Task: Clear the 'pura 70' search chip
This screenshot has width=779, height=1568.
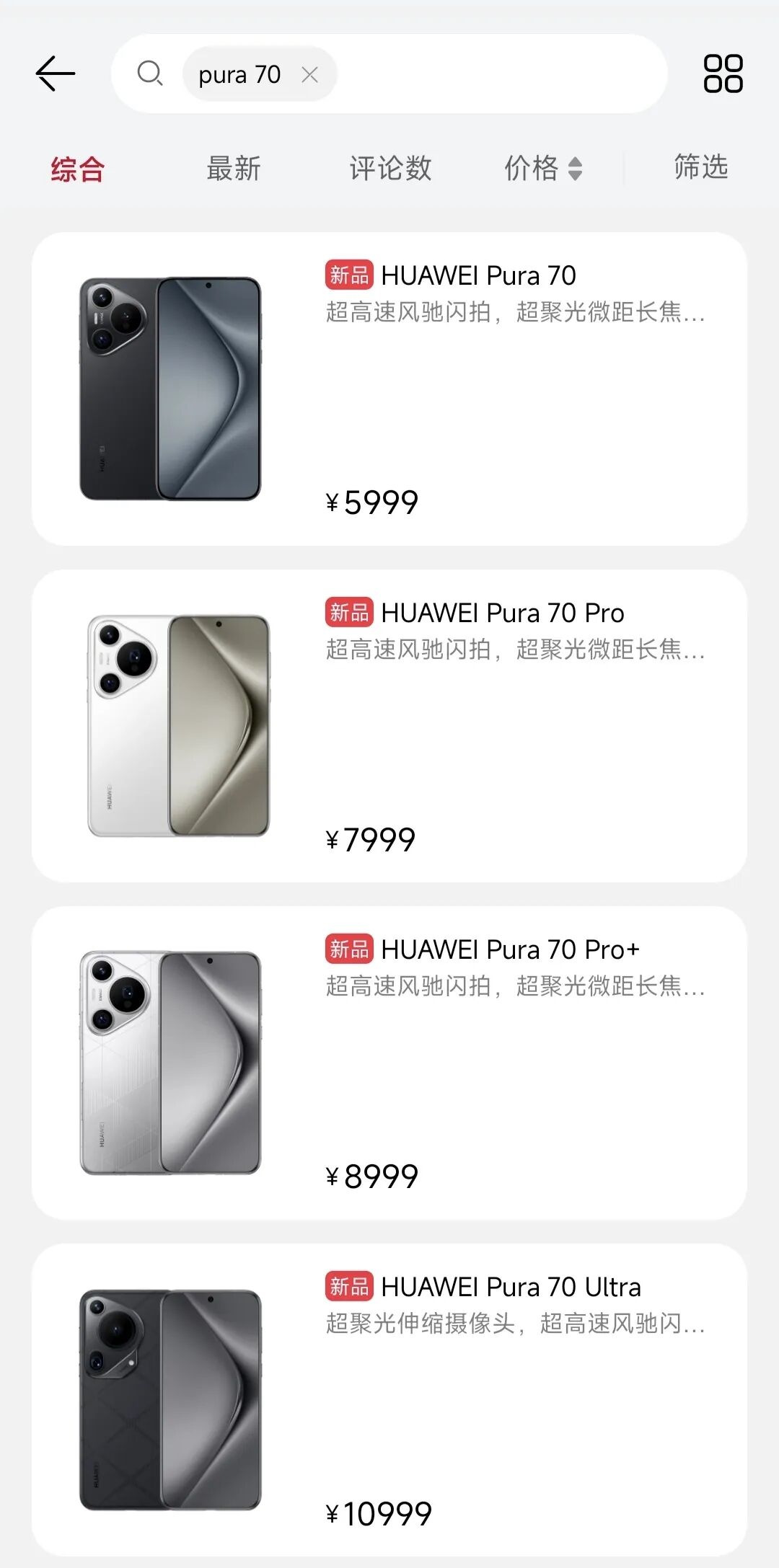Action: pos(310,74)
